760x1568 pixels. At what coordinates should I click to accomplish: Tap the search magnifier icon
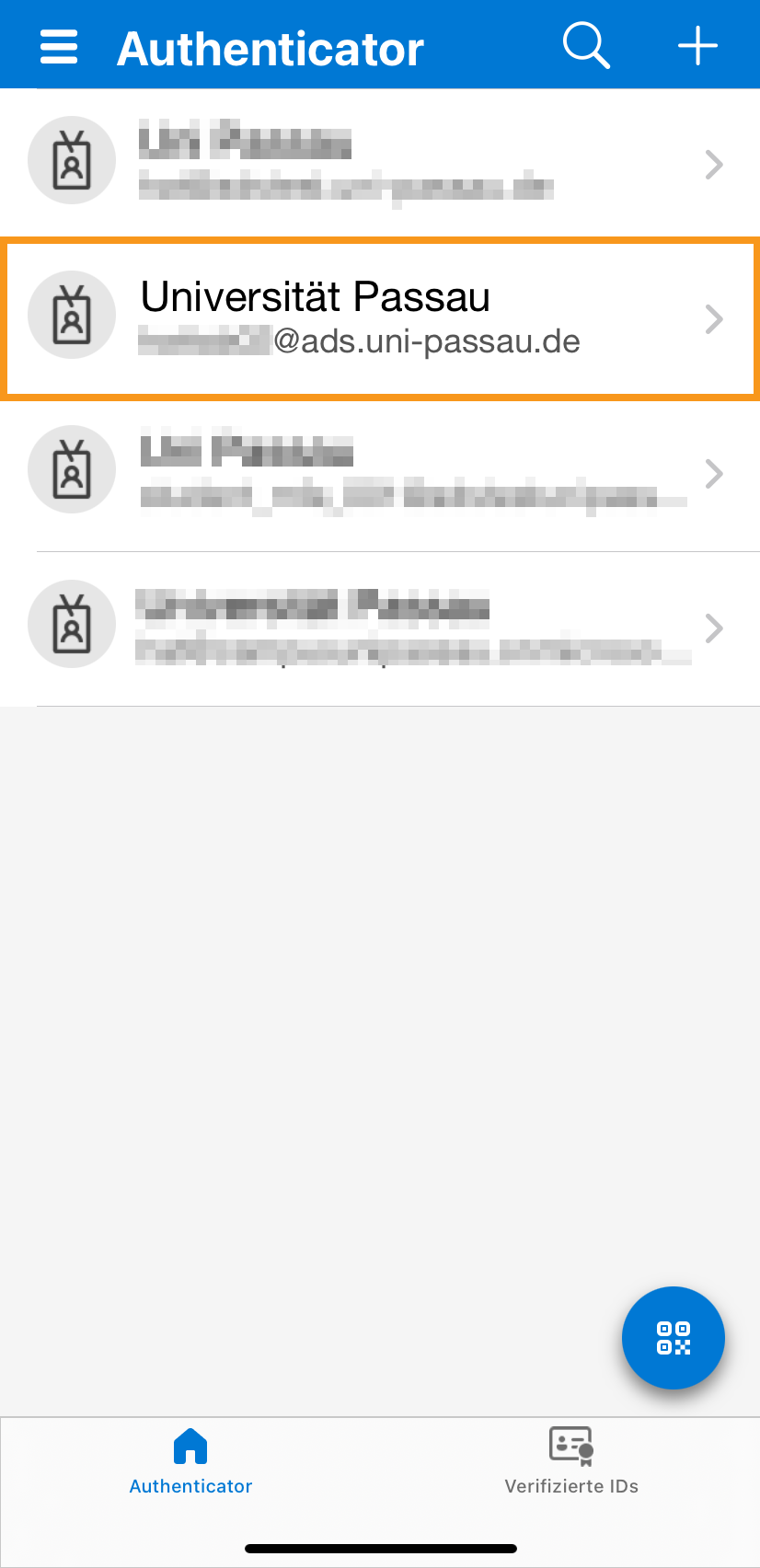pyautogui.click(x=586, y=45)
